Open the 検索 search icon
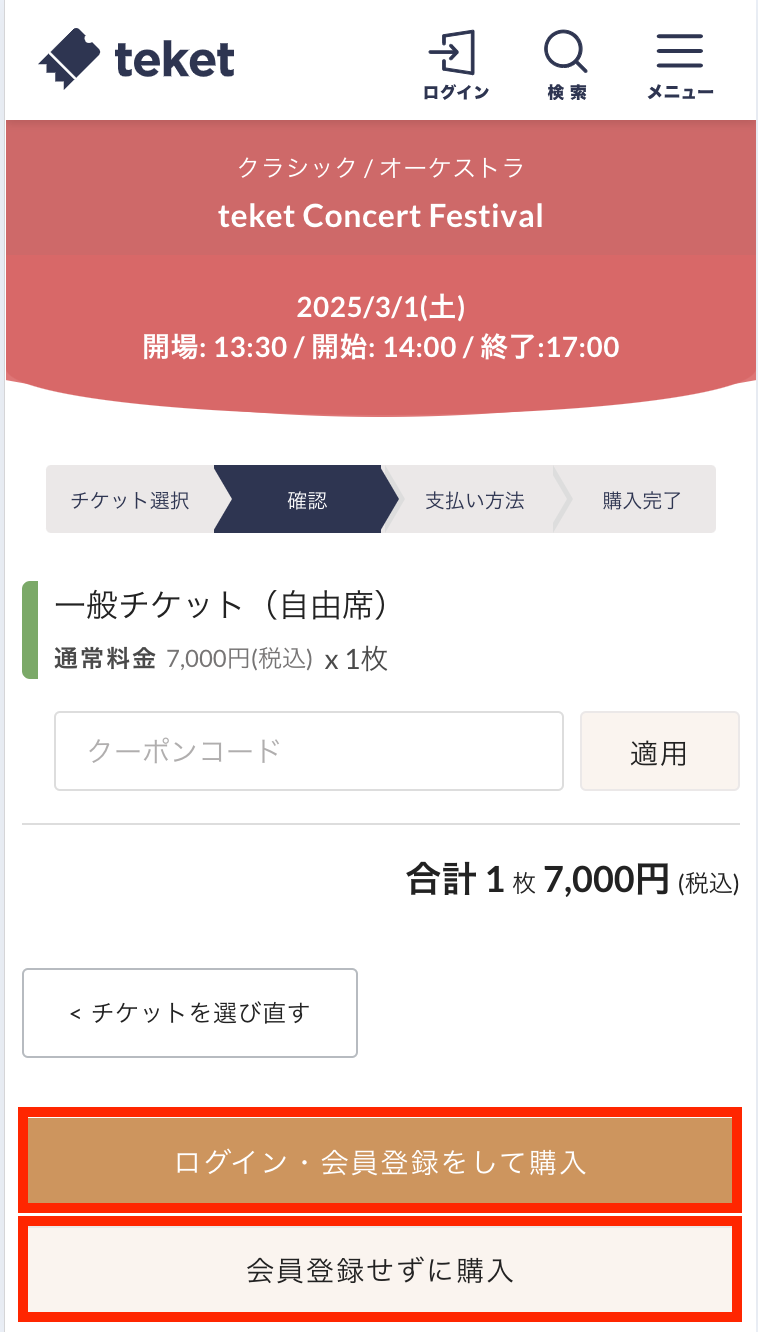The height and width of the screenshot is (1332, 758). [x=566, y=64]
